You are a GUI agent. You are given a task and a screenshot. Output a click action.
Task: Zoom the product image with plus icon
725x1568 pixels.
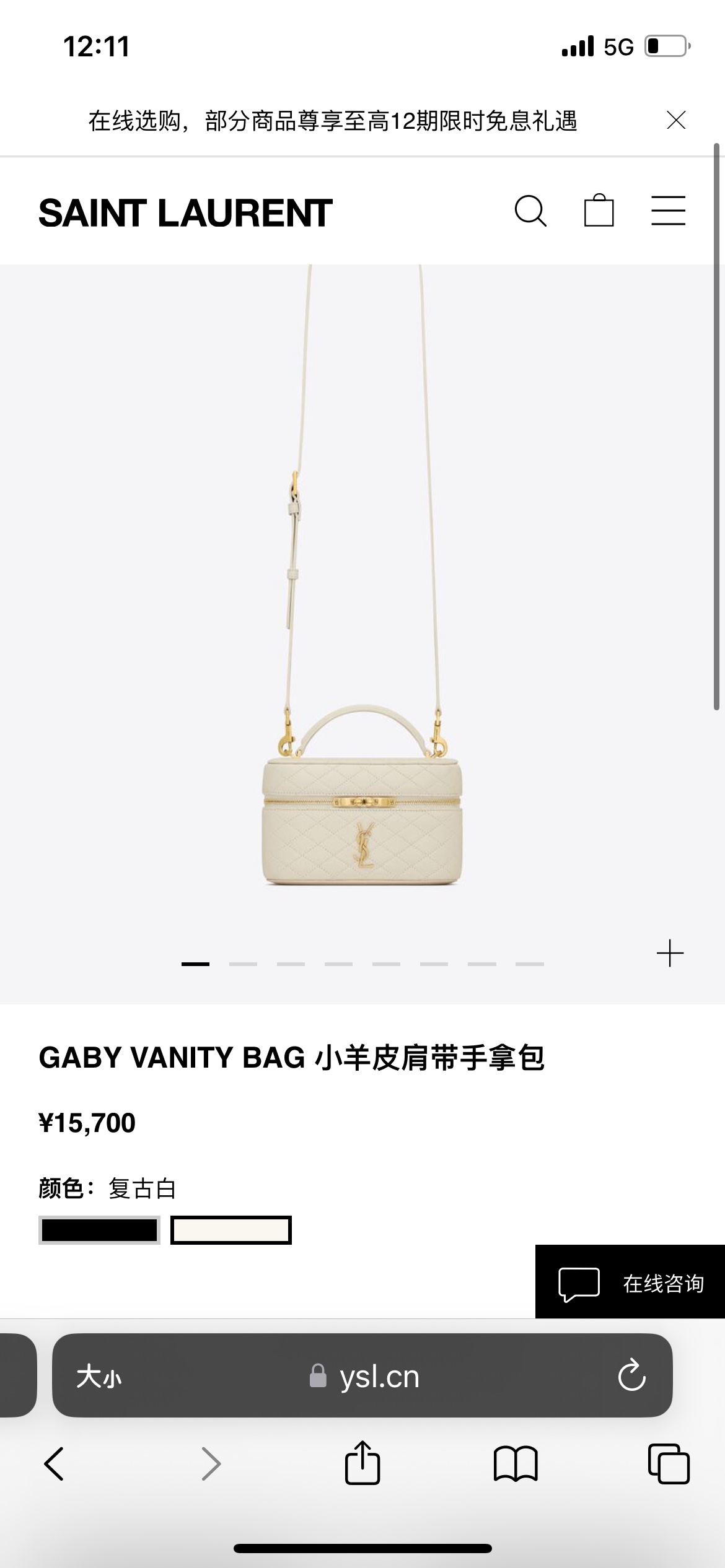point(670,953)
